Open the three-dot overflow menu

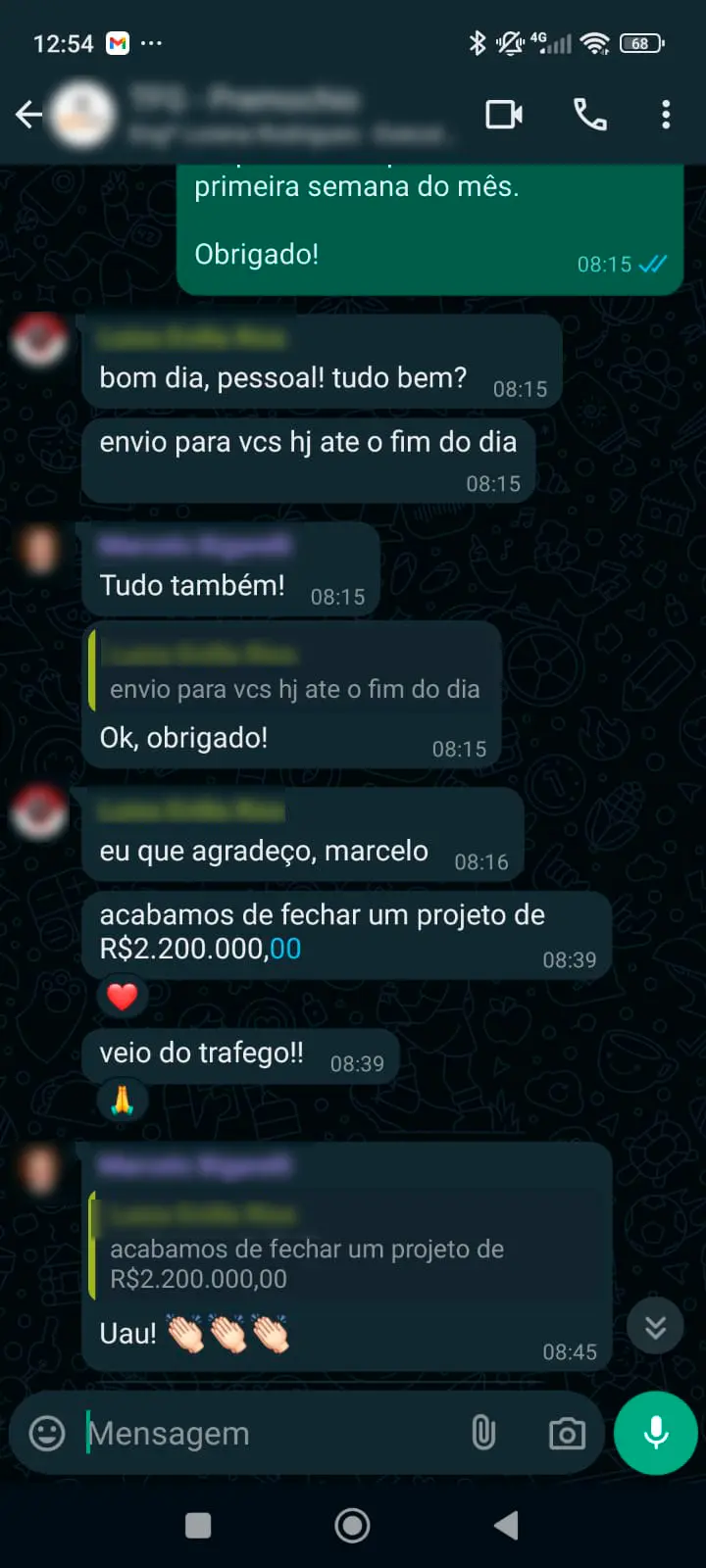point(666,115)
